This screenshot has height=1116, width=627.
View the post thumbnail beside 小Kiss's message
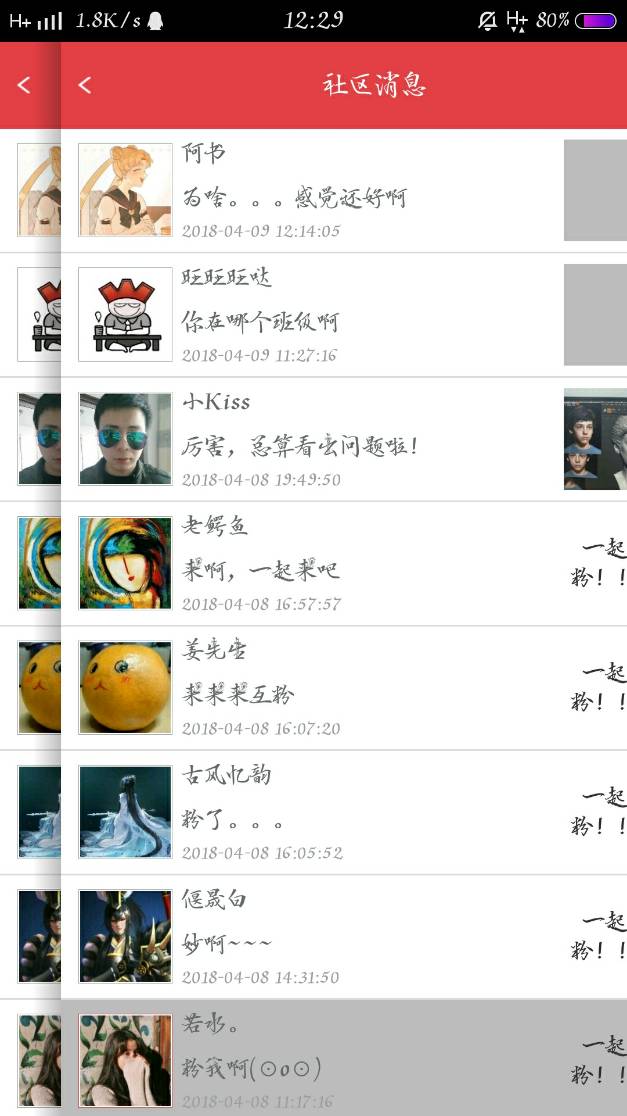coord(595,439)
